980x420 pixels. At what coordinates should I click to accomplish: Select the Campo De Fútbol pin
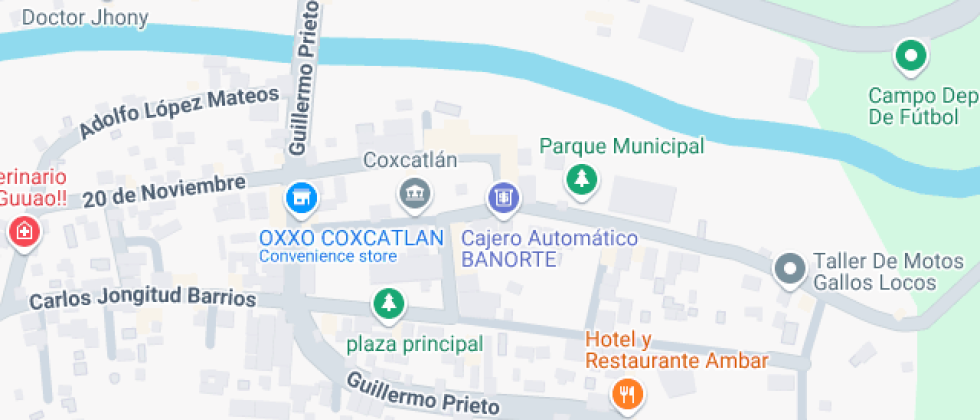pyautogui.click(x=910, y=56)
